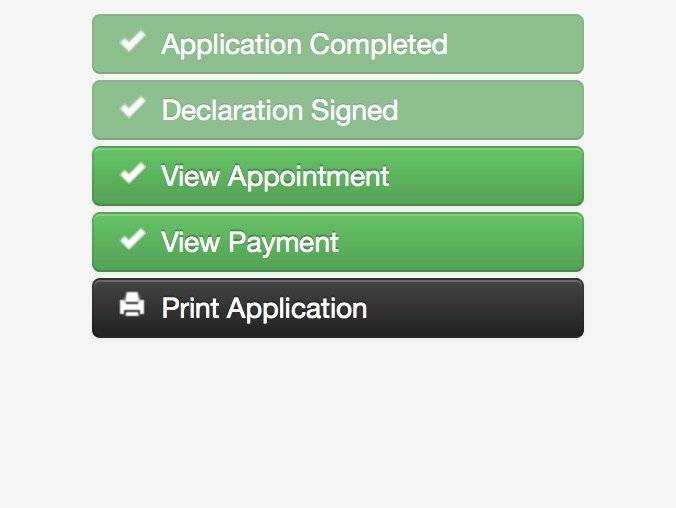Print the application
This screenshot has height=508, width=676.
[x=337, y=308]
